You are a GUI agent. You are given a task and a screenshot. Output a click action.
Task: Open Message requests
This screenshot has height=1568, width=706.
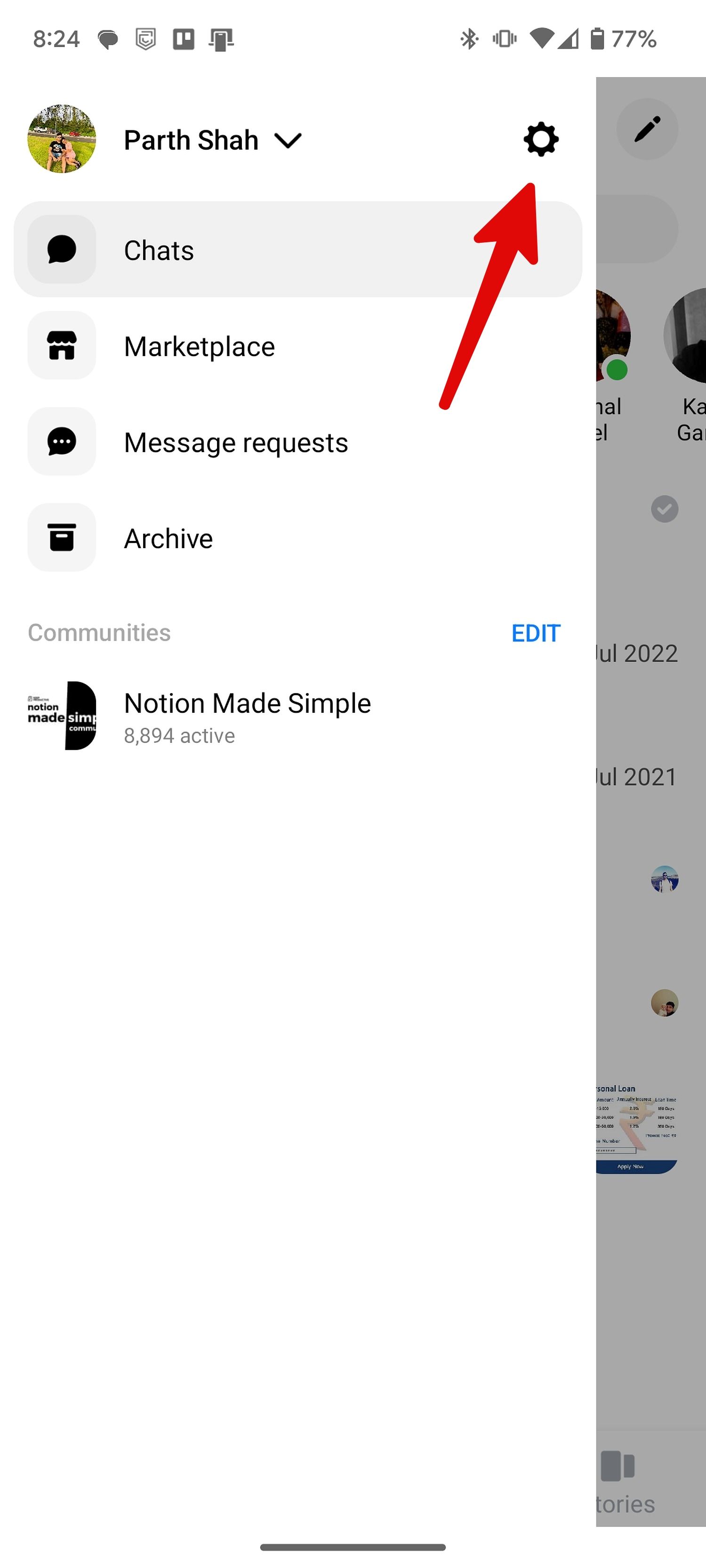(235, 443)
